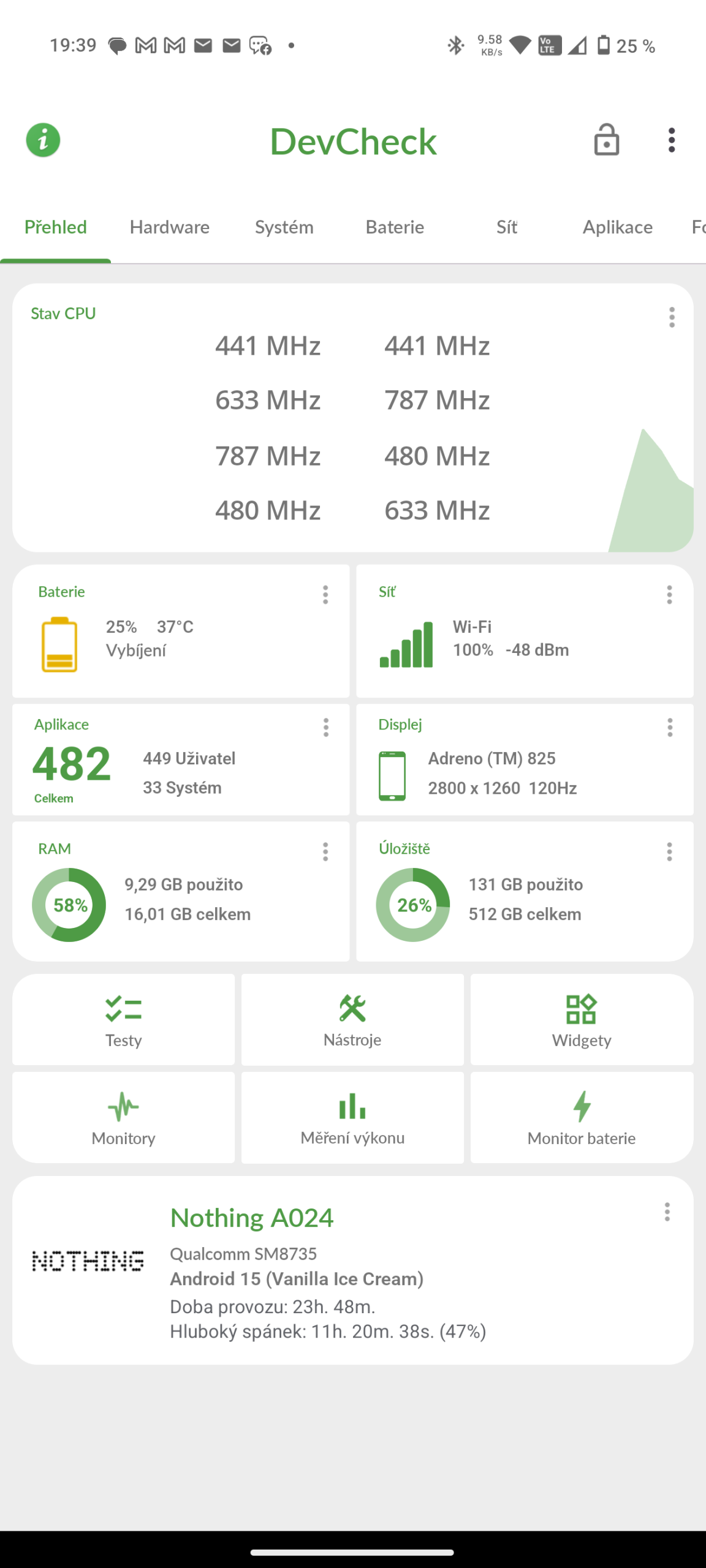Tap the lock icon in the app bar
The width and height of the screenshot is (706, 1568).
606,140
